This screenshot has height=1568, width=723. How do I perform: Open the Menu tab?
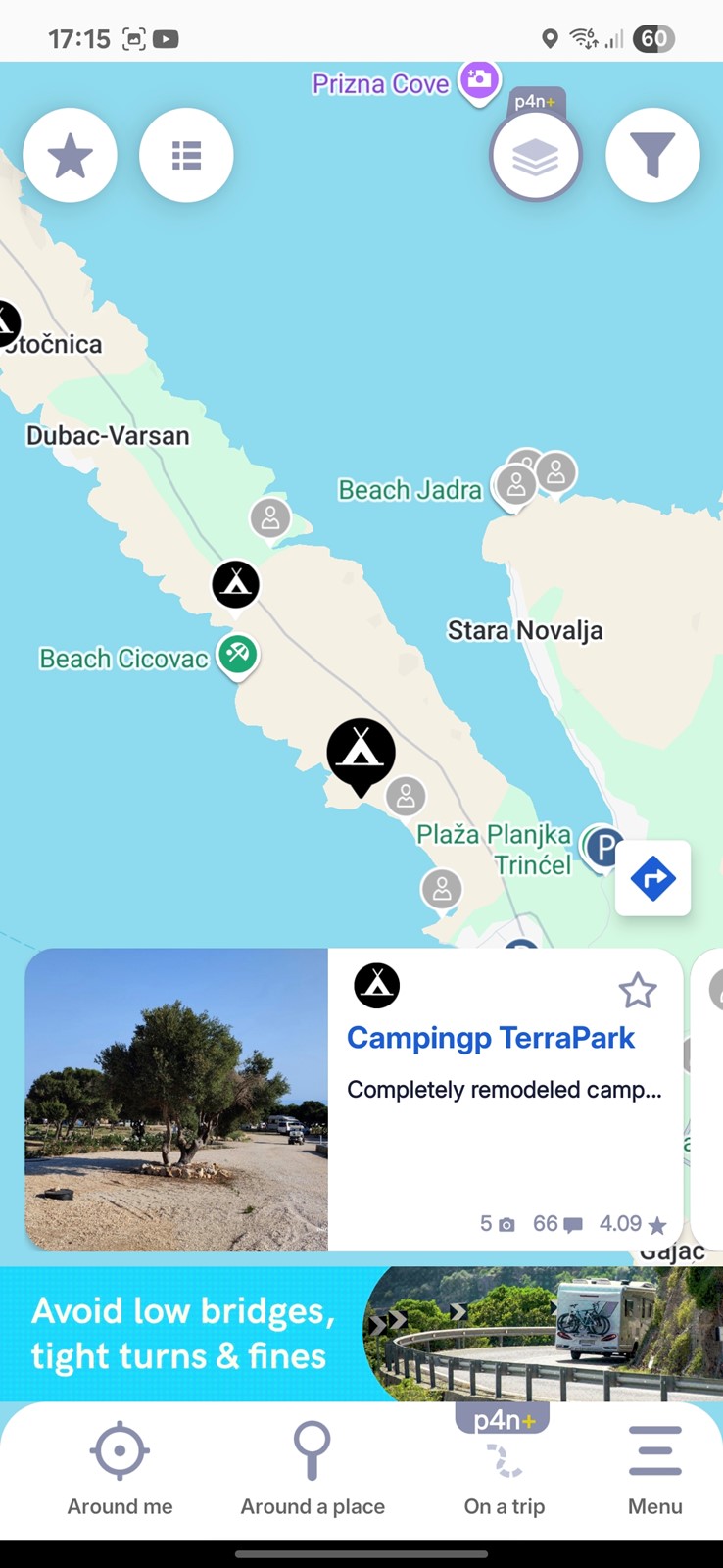point(655,1470)
